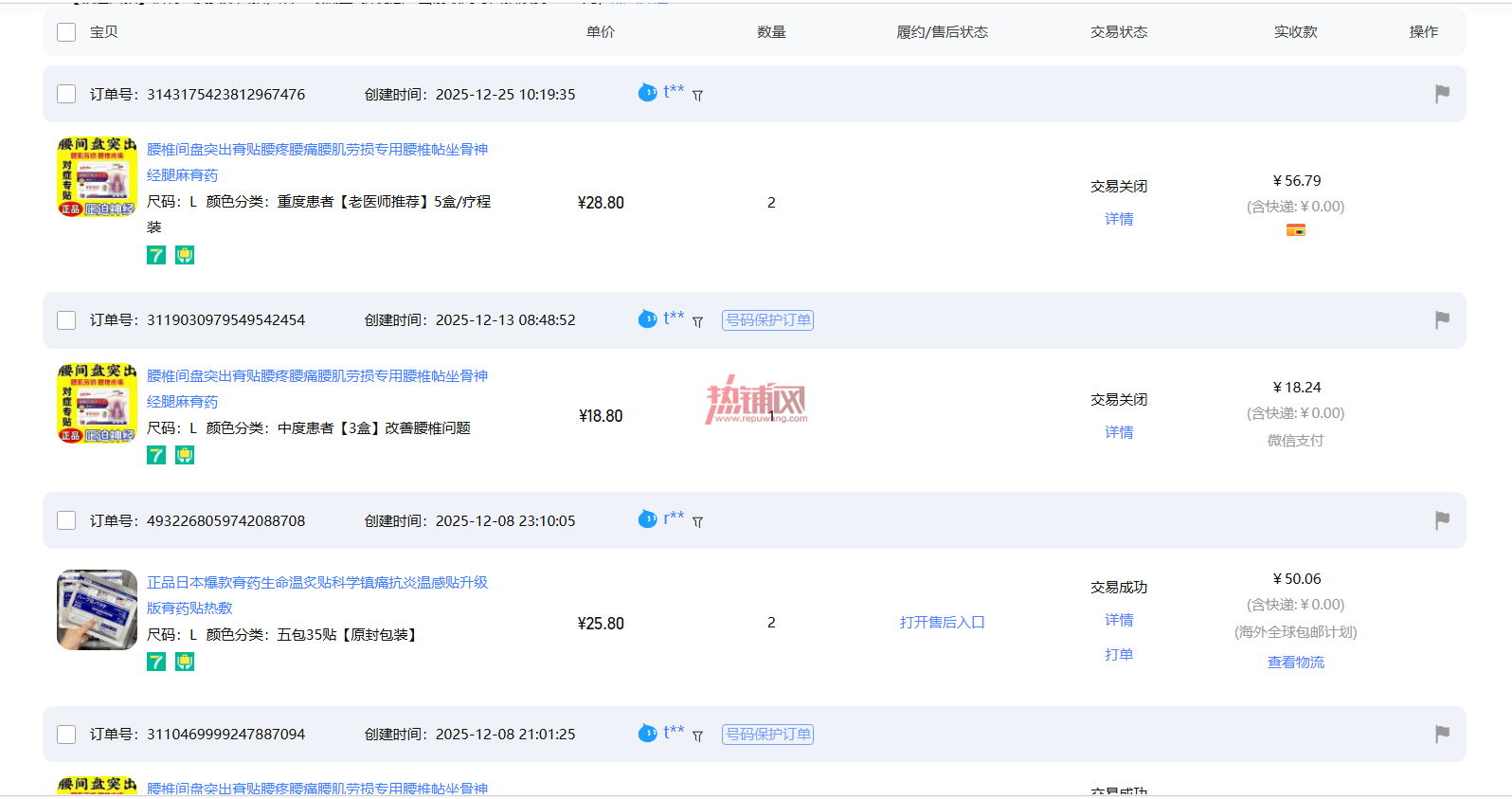1512x799 pixels.
Task: Open 打开售后入口 link
Action: pos(943,623)
